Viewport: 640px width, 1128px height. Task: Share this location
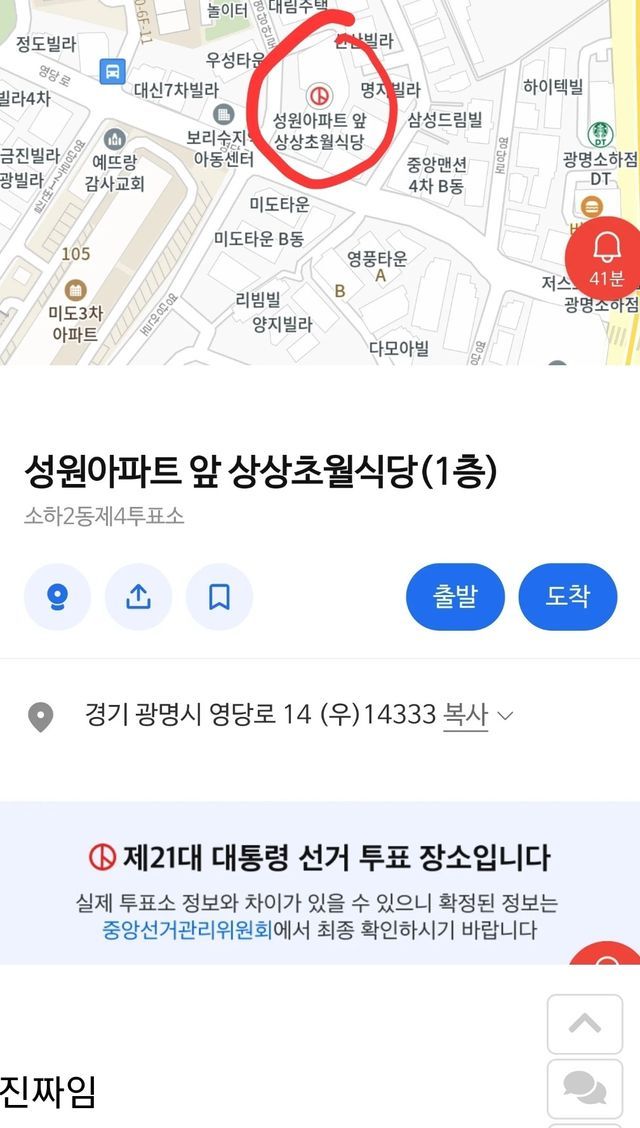click(x=138, y=597)
